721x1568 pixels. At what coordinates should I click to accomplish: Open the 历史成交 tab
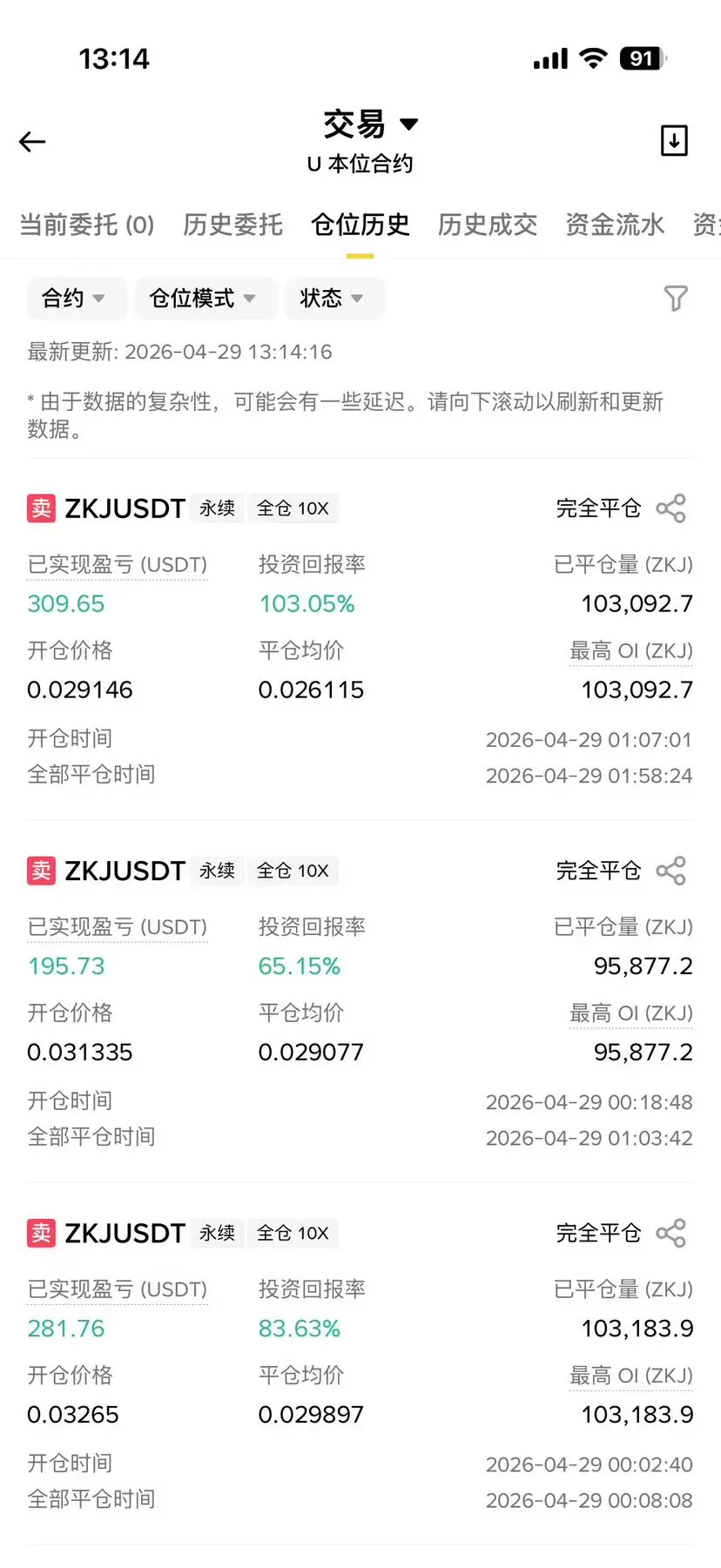pos(487,225)
